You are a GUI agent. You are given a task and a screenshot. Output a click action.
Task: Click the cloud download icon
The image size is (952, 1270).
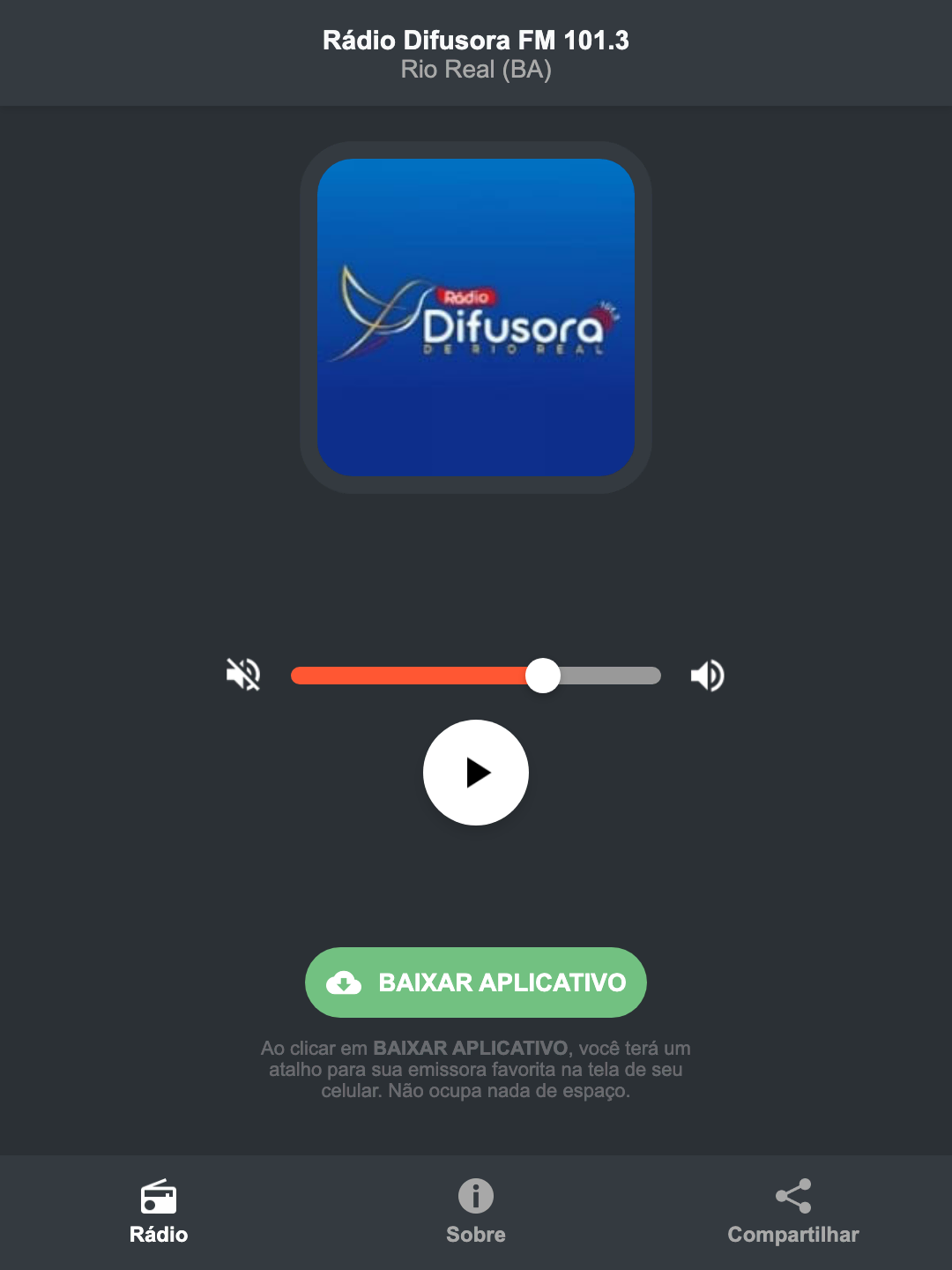(346, 982)
